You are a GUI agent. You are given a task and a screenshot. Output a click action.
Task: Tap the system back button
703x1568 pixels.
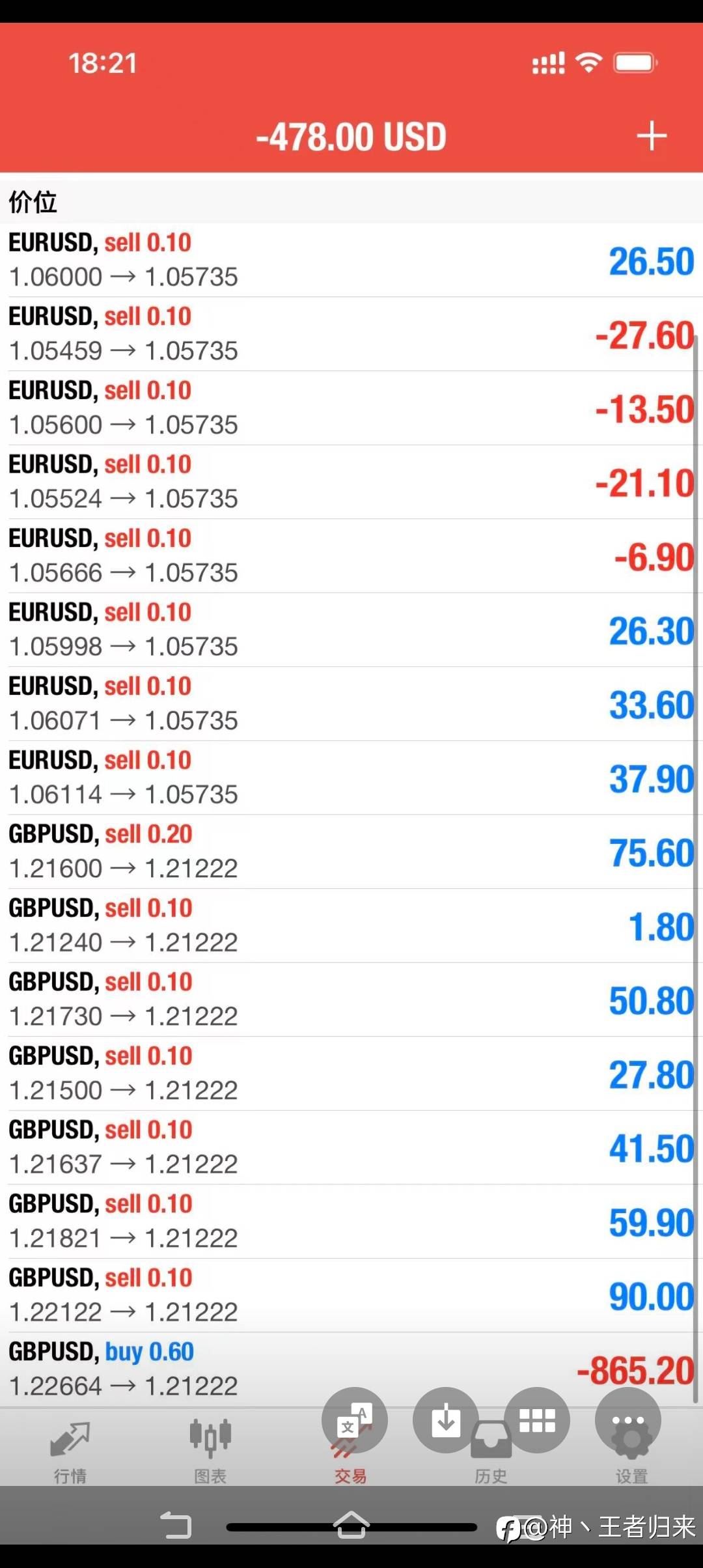point(176,1525)
